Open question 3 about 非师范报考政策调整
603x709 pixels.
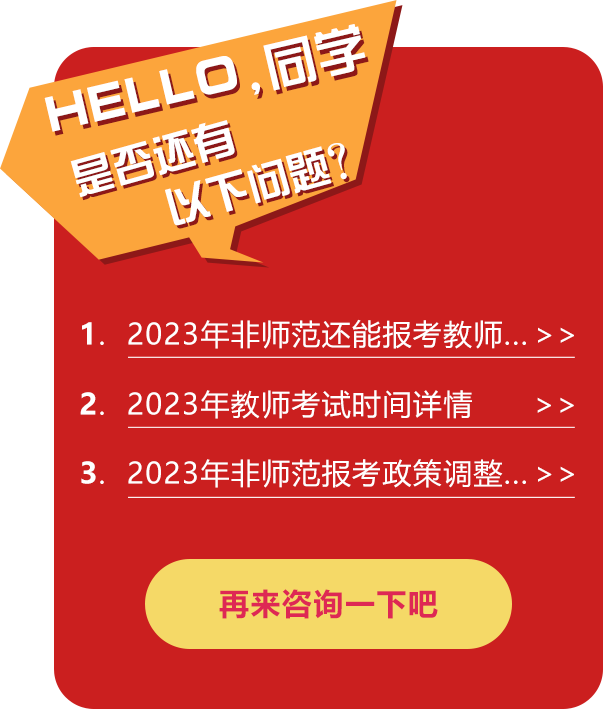click(327, 474)
